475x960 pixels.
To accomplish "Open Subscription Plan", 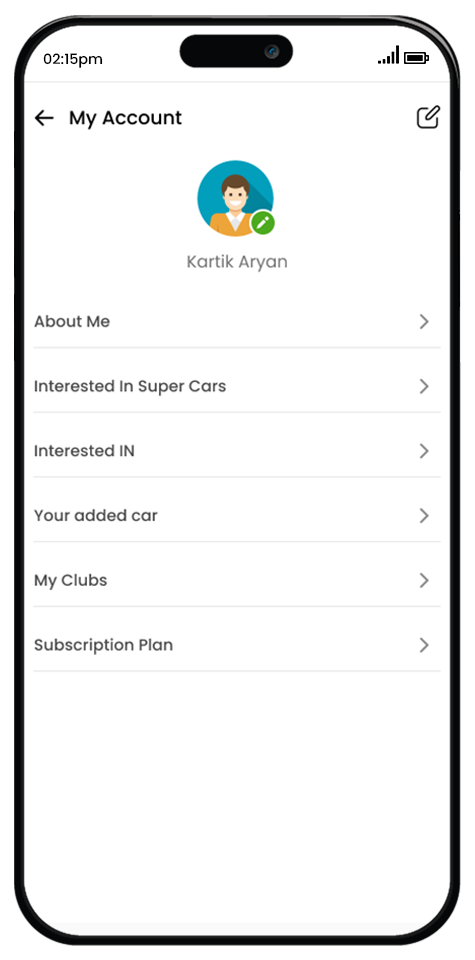I will (237, 645).
